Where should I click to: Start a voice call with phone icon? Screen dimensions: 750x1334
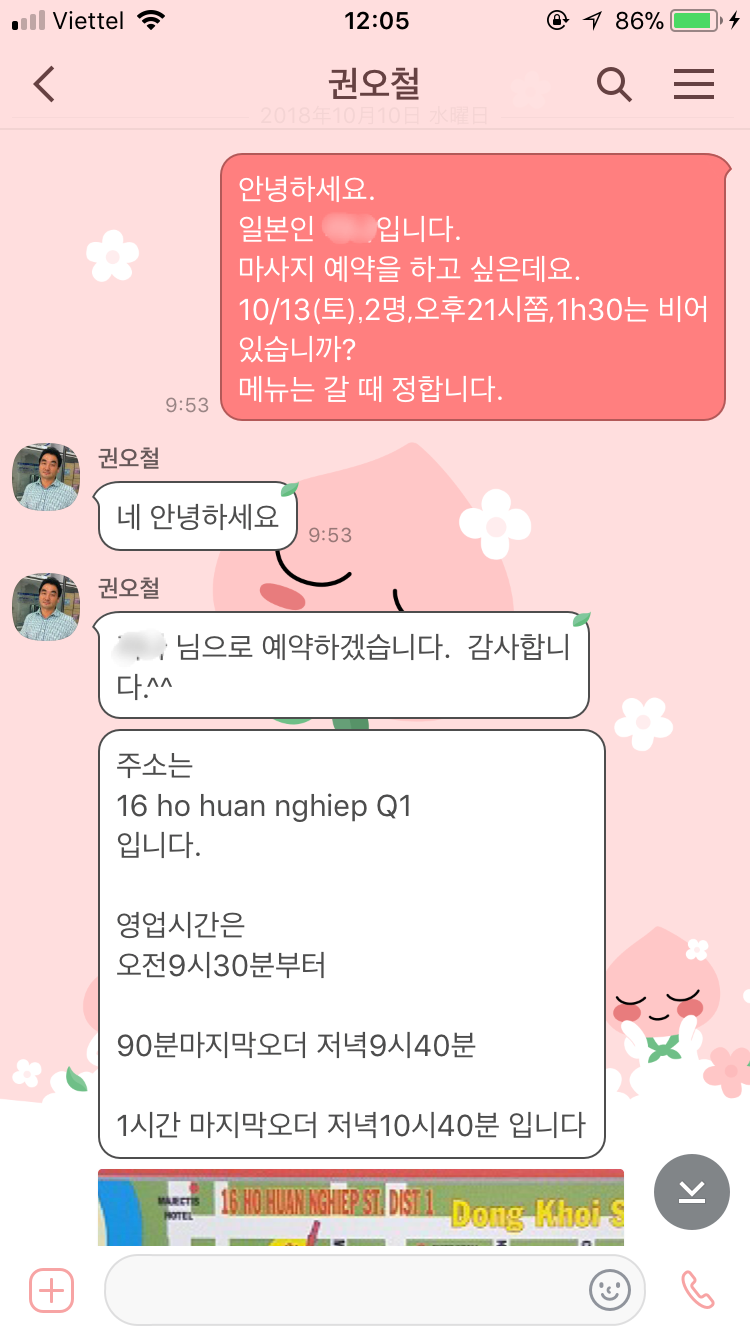click(697, 1290)
